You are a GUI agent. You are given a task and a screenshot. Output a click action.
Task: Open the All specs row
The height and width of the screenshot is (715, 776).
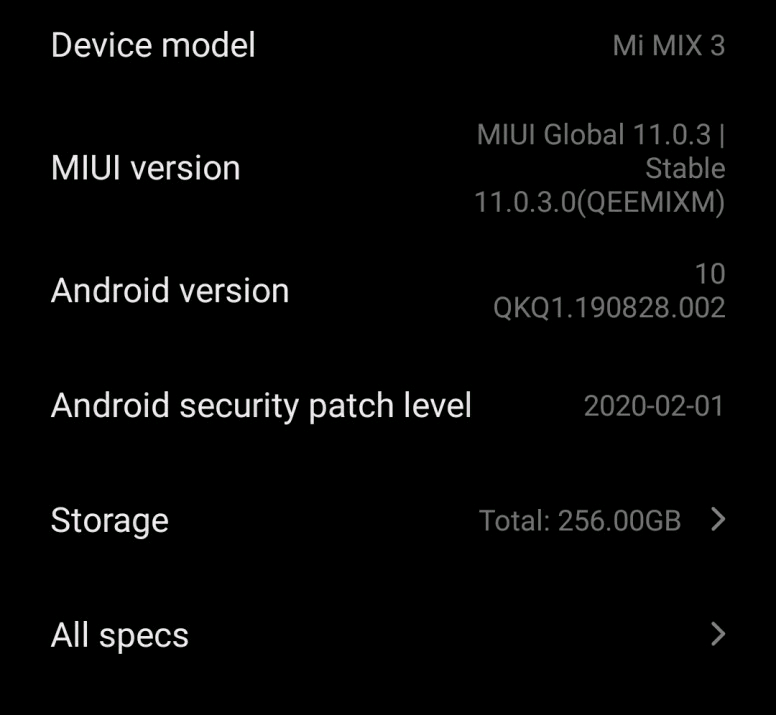pos(388,635)
